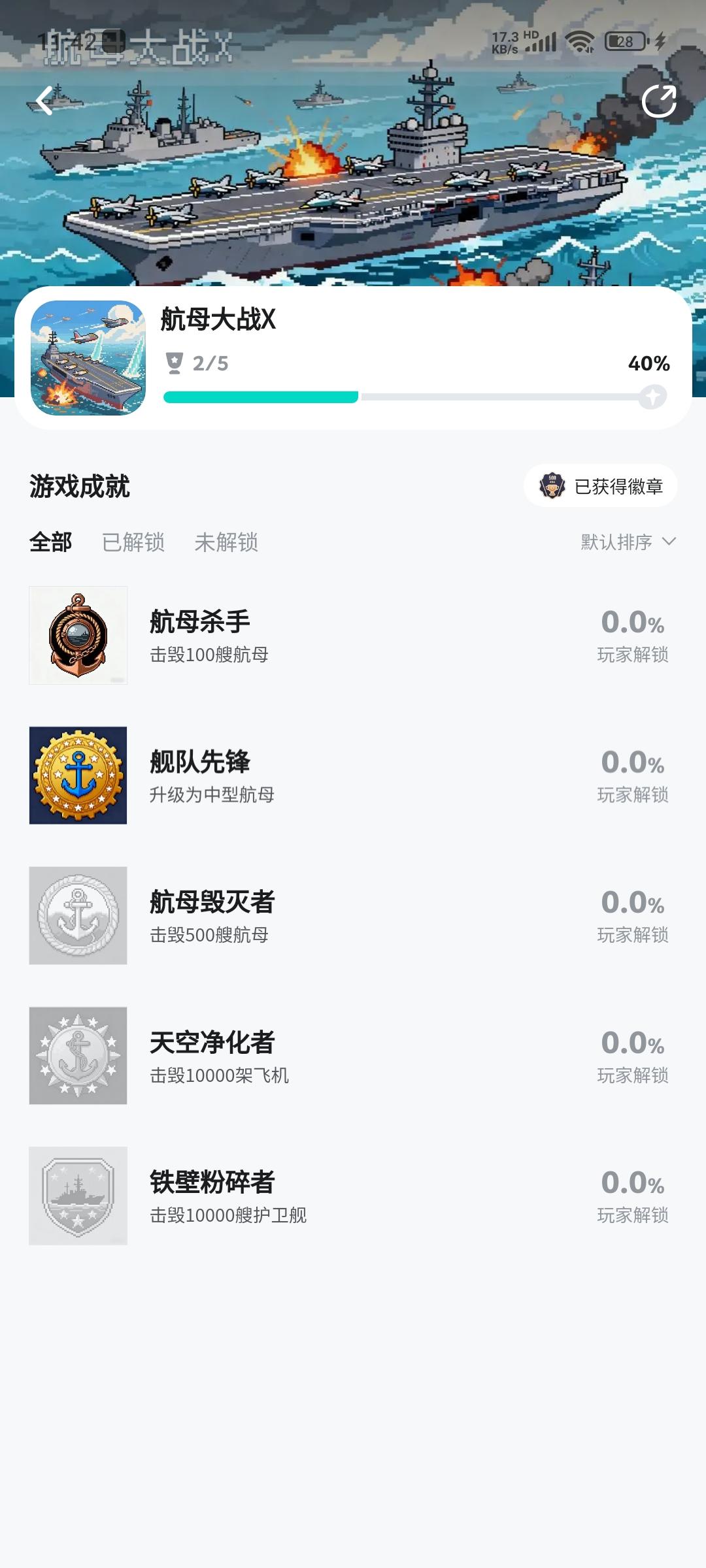Toggle the locked achievements filter
This screenshot has height=1568, width=706.
tap(228, 542)
